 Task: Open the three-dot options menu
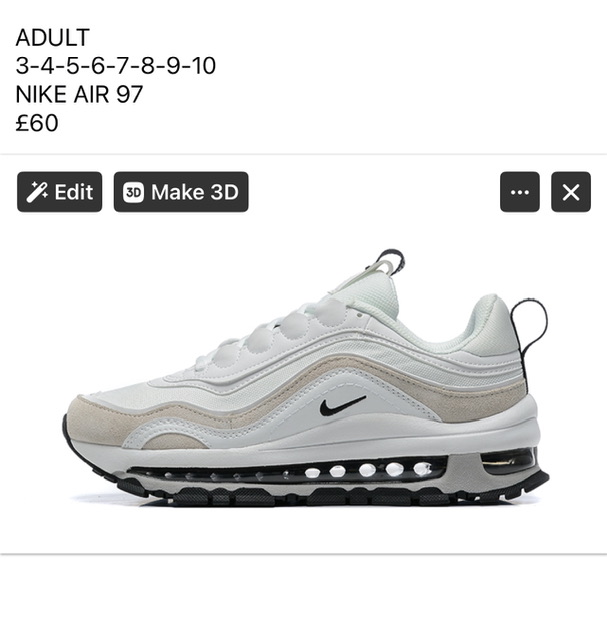[519, 192]
